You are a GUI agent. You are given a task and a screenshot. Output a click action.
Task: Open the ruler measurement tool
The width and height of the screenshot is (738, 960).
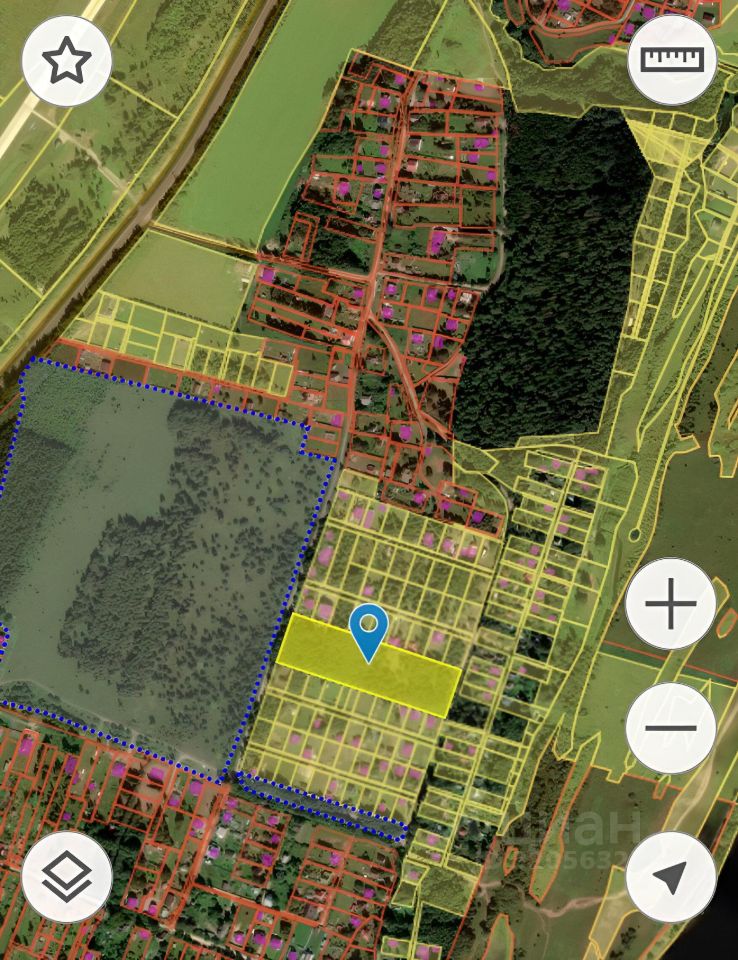673,59
